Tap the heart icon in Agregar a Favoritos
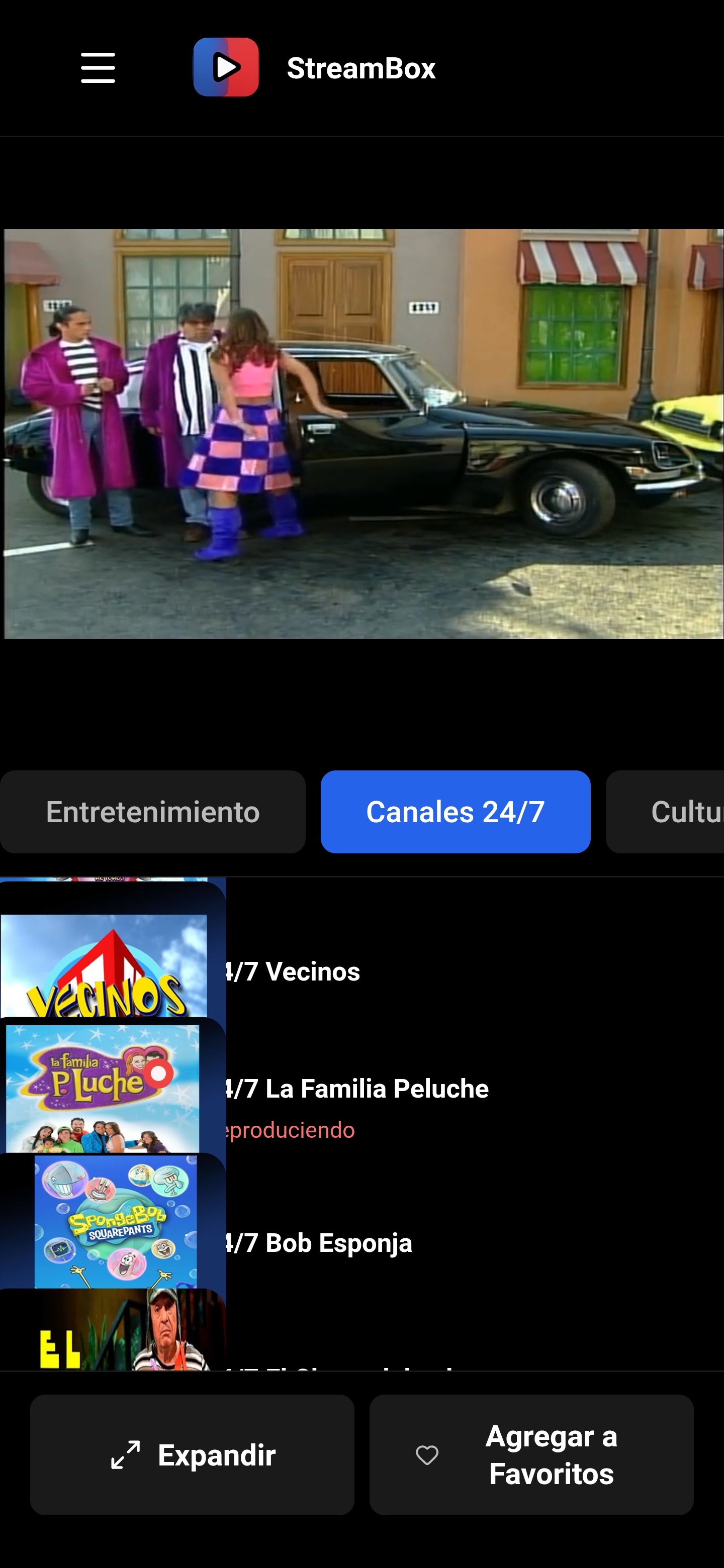Screen dimensions: 724x1568 [x=428, y=1455]
